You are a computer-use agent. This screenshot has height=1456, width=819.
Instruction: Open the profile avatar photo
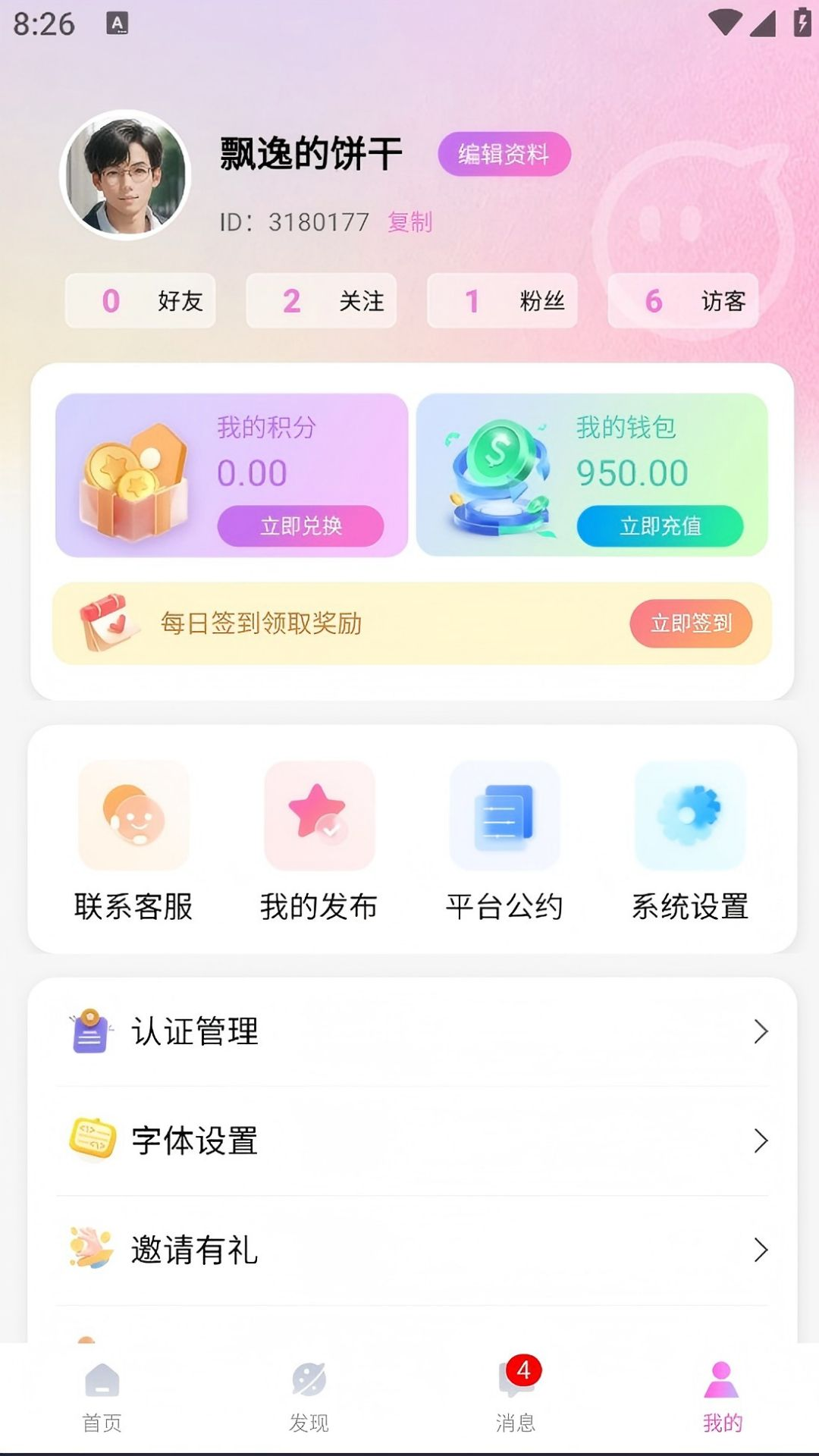[125, 175]
